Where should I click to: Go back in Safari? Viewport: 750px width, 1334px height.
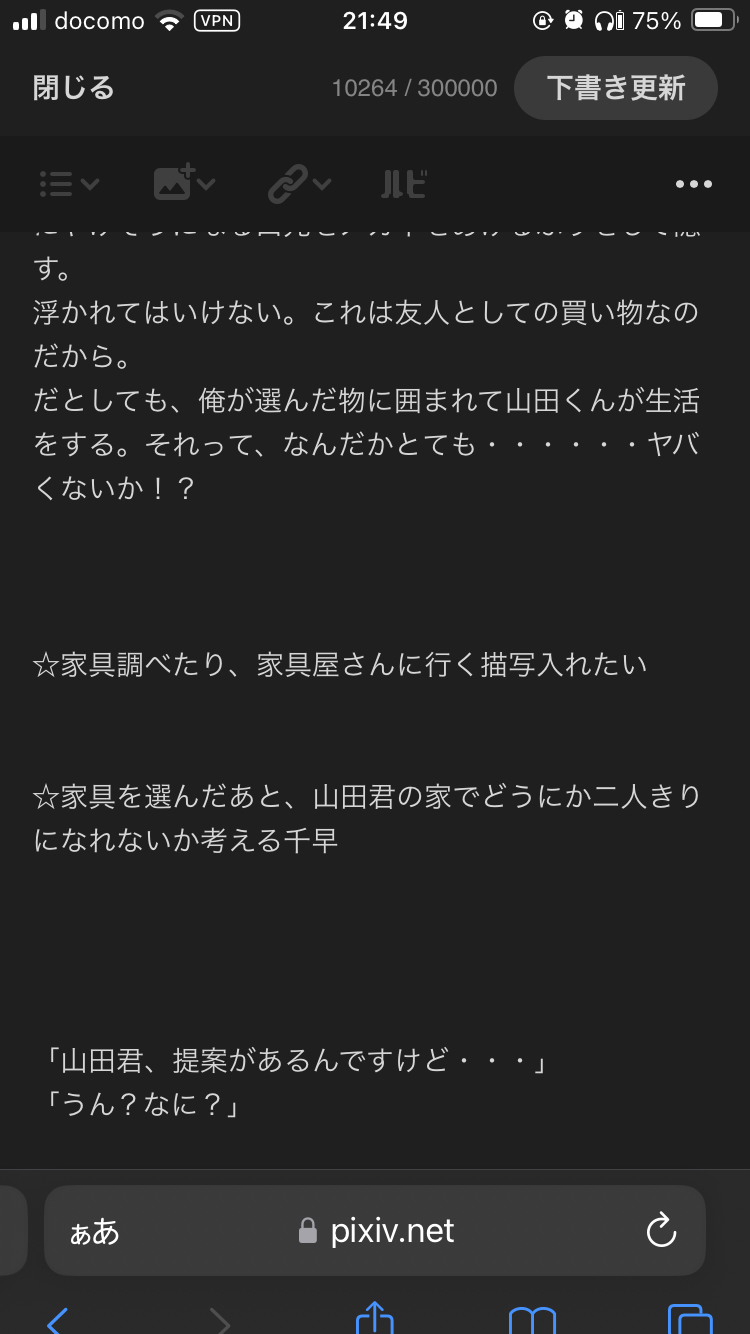pyautogui.click(x=57, y=1320)
